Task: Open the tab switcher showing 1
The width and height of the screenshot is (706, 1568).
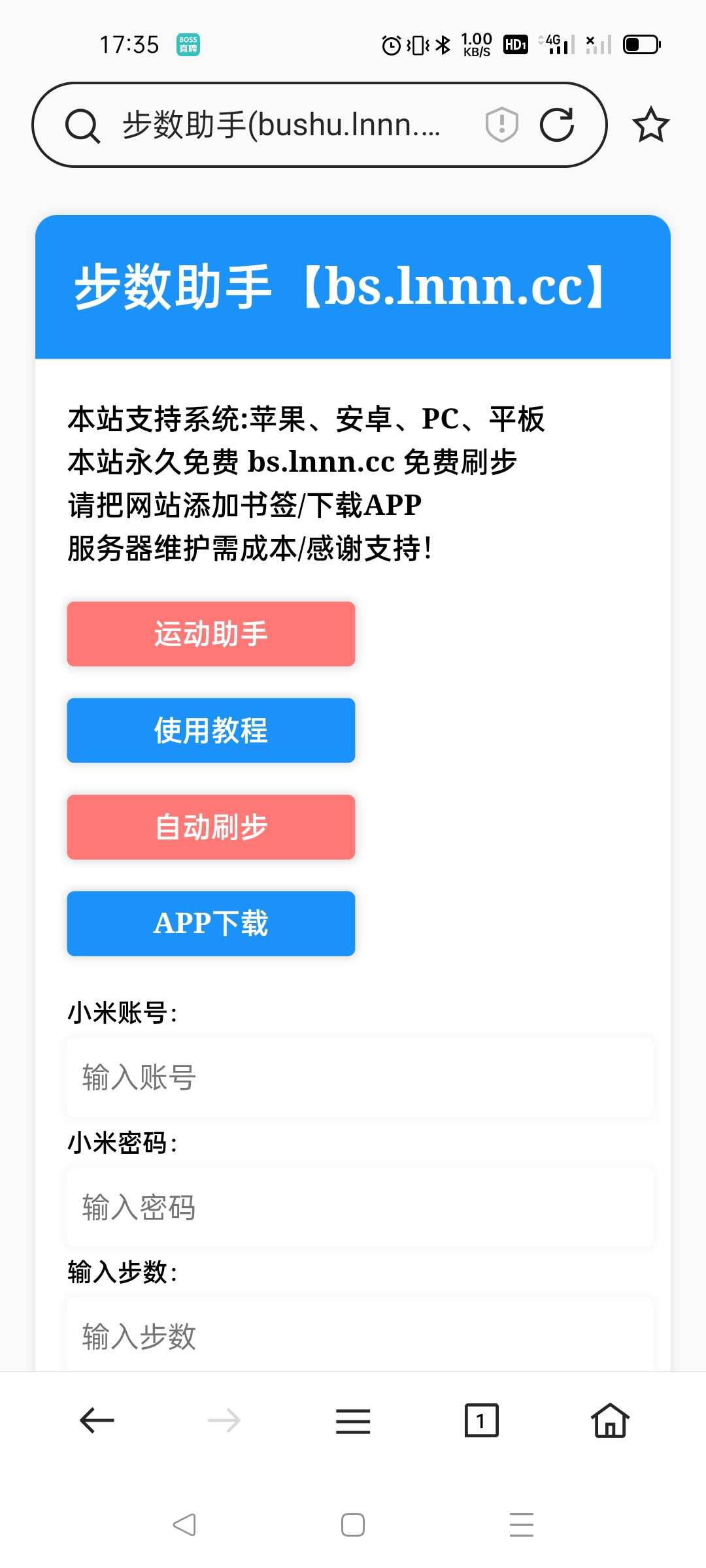Action: coord(482,1420)
